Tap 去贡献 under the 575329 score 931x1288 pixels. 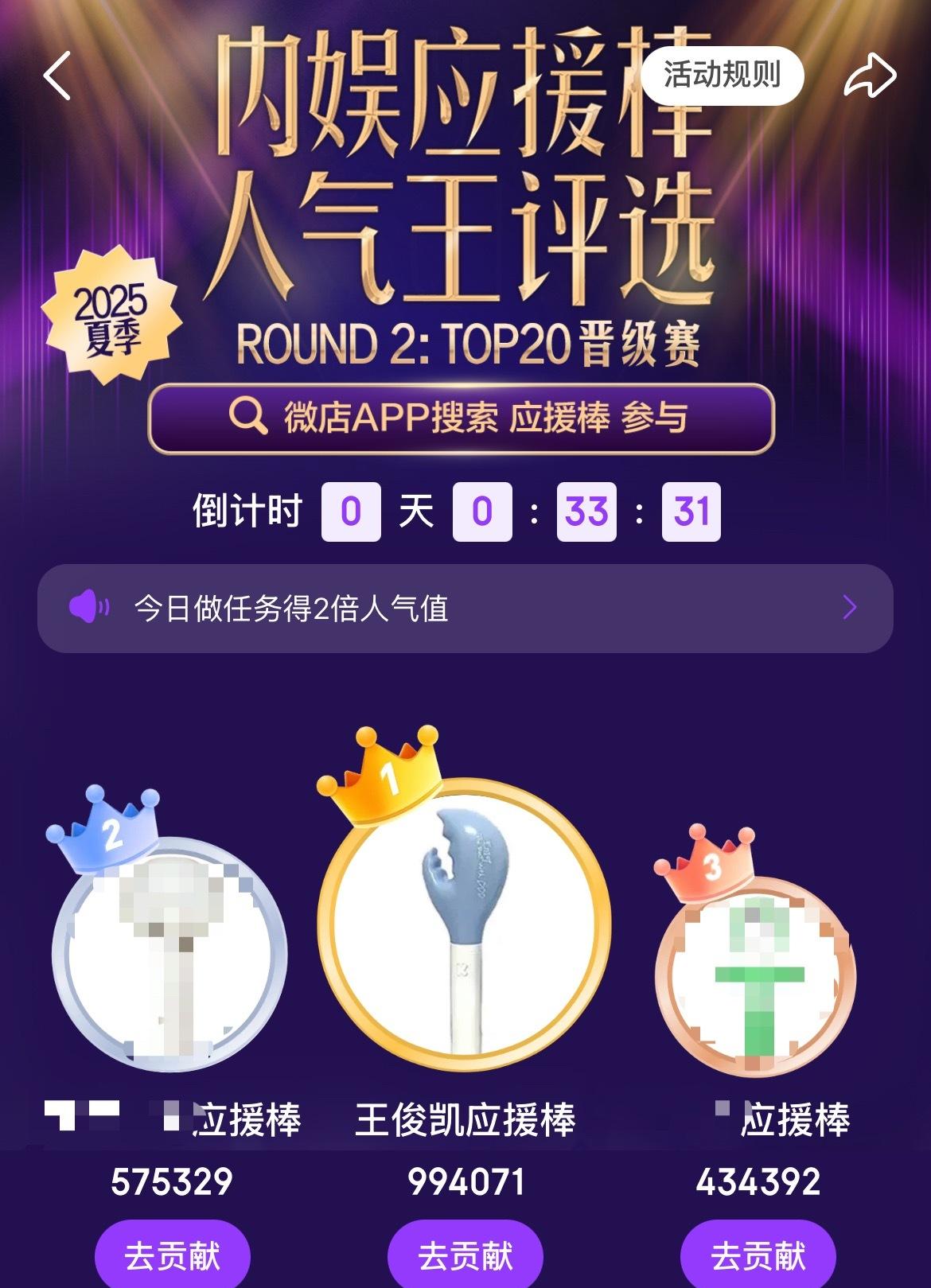point(172,1256)
